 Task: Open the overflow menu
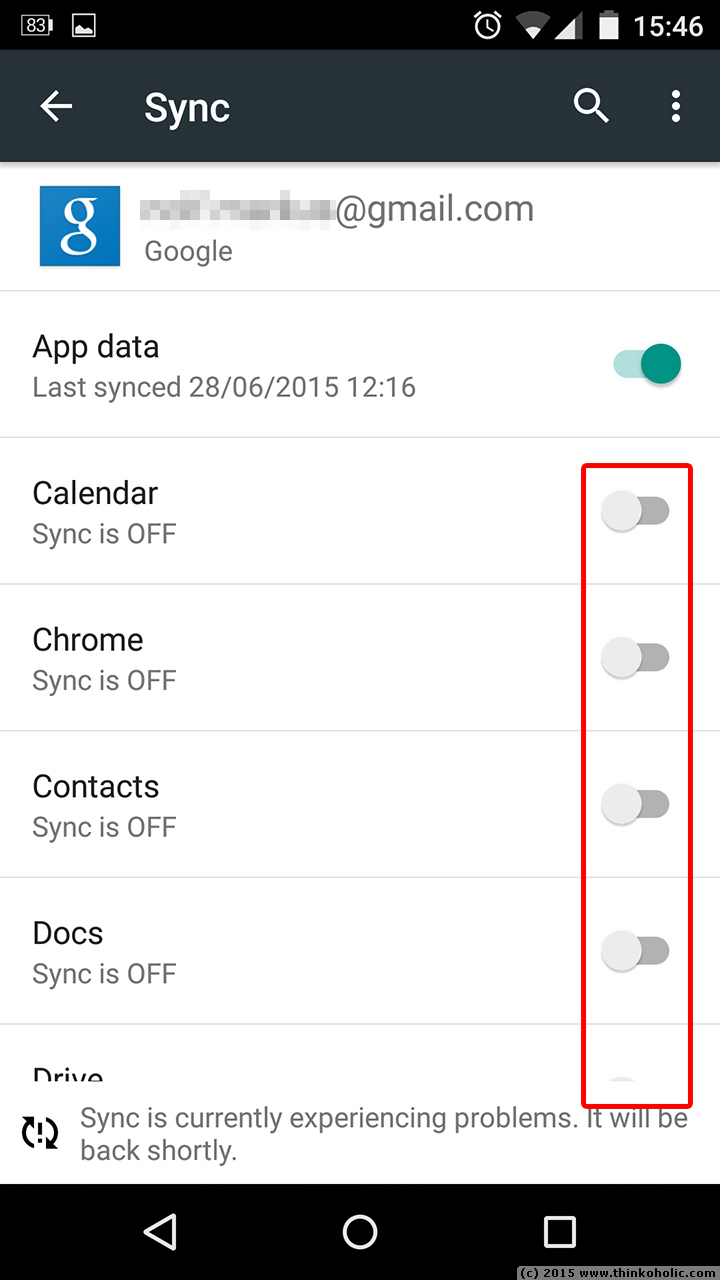[676, 105]
